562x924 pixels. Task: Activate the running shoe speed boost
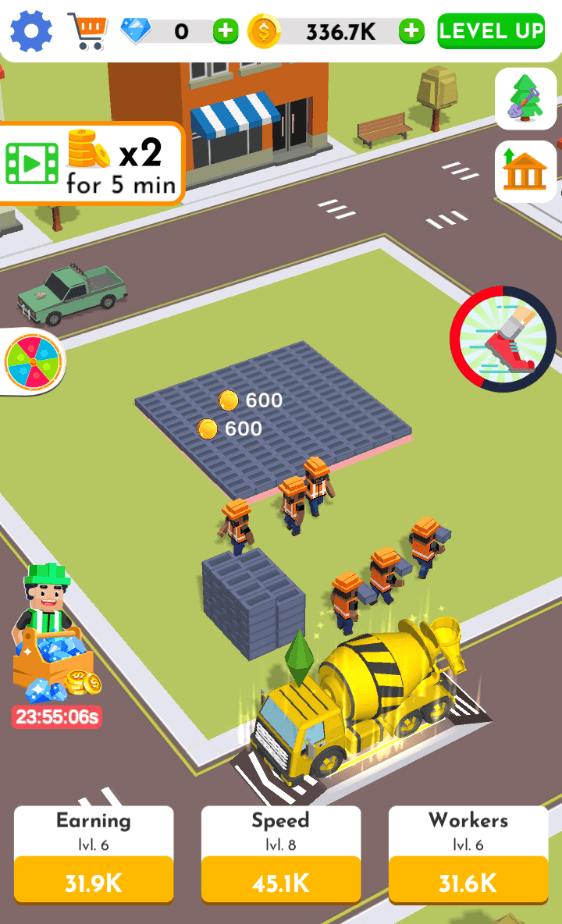click(x=503, y=339)
